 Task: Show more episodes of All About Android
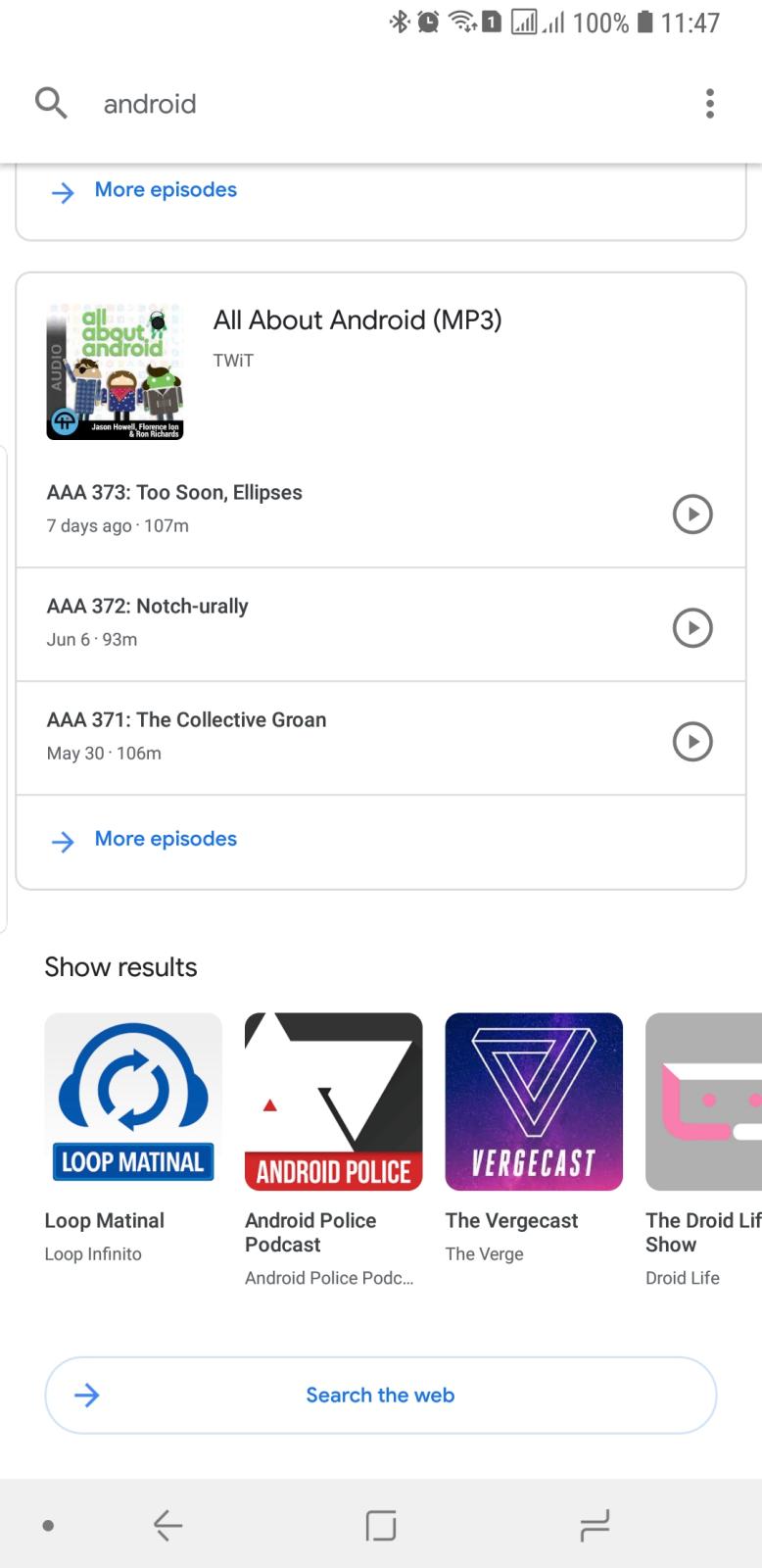point(166,839)
